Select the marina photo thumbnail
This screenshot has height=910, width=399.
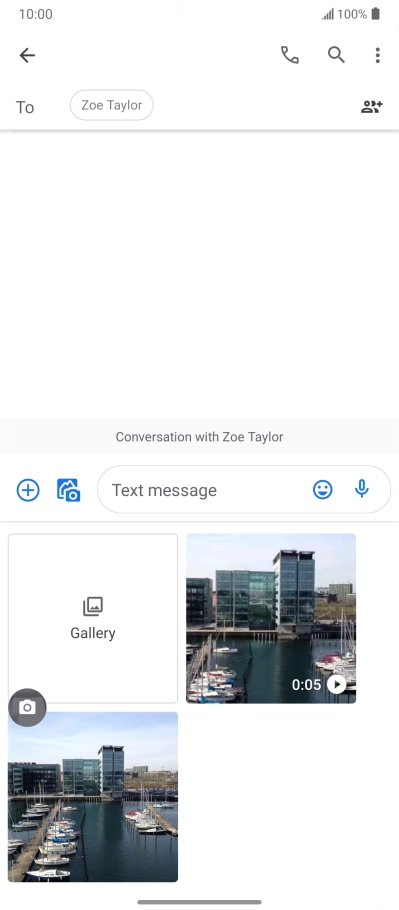point(93,797)
